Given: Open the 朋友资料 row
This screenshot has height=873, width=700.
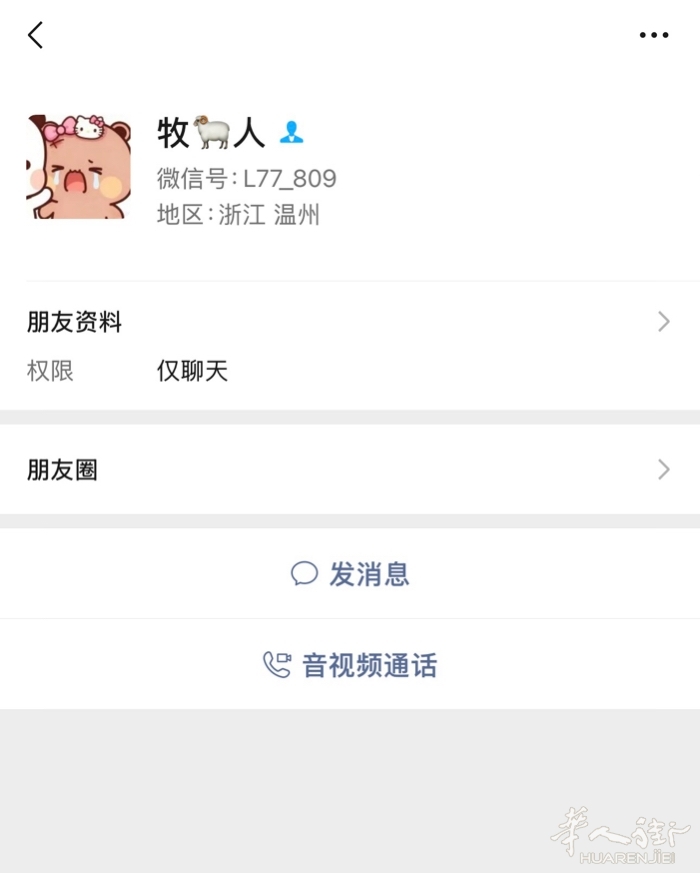Looking at the screenshot, I should pyautogui.click(x=349, y=322).
